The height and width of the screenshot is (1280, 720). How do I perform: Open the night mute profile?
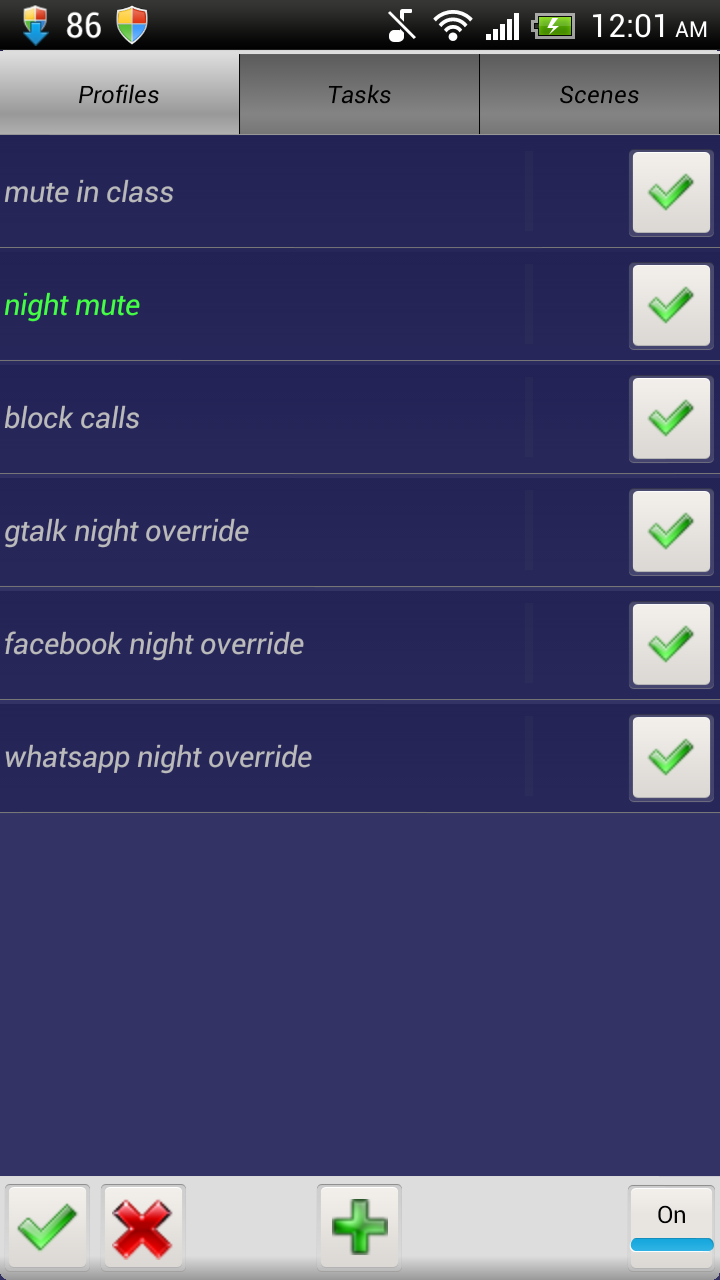[72, 305]
